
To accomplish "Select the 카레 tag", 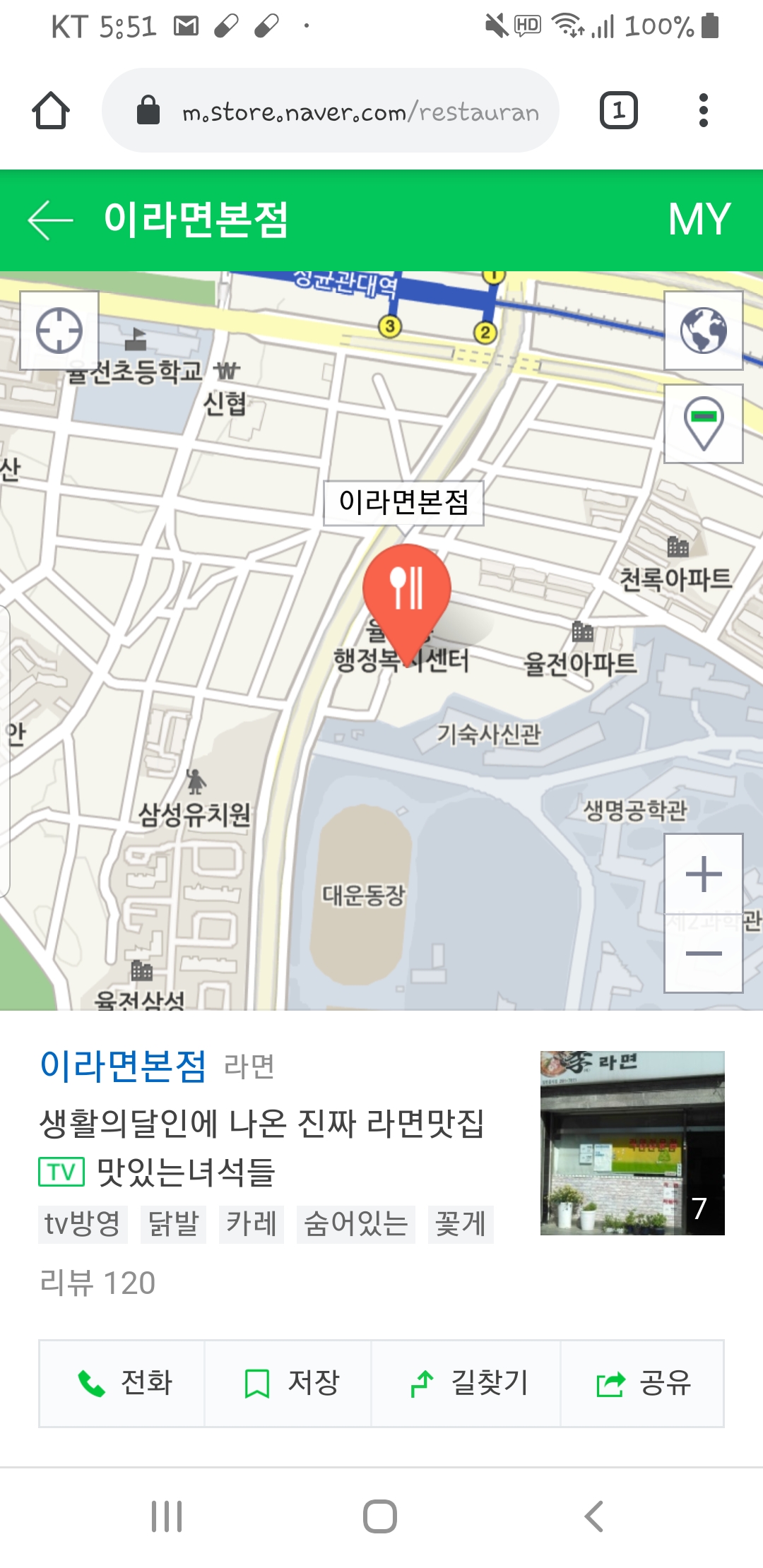I will [252, 1224].
